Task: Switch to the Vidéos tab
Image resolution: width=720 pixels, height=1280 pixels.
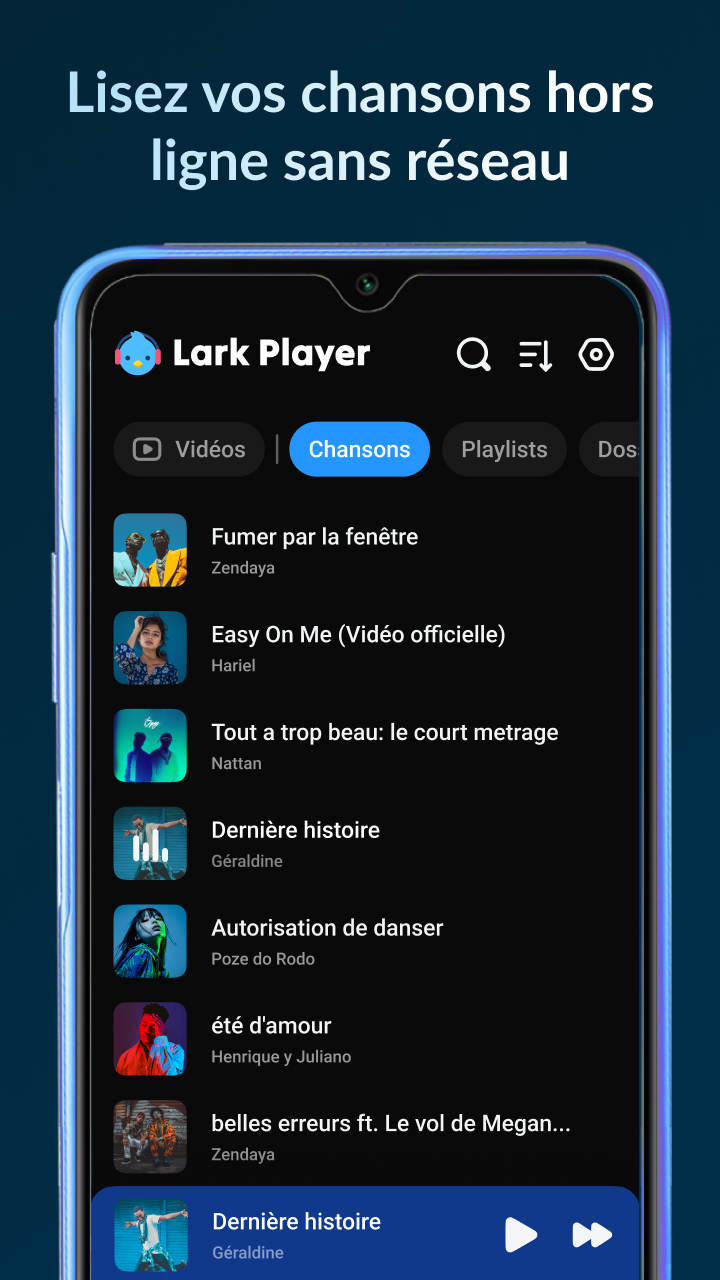Action: pos(189,449)
